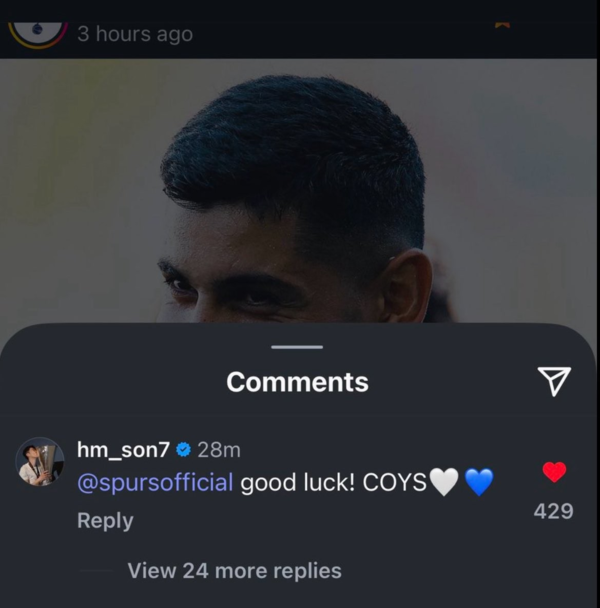Open the @spursofficial mention link
The height and width of the screenshot is (608, 600).
click(155, 483)
